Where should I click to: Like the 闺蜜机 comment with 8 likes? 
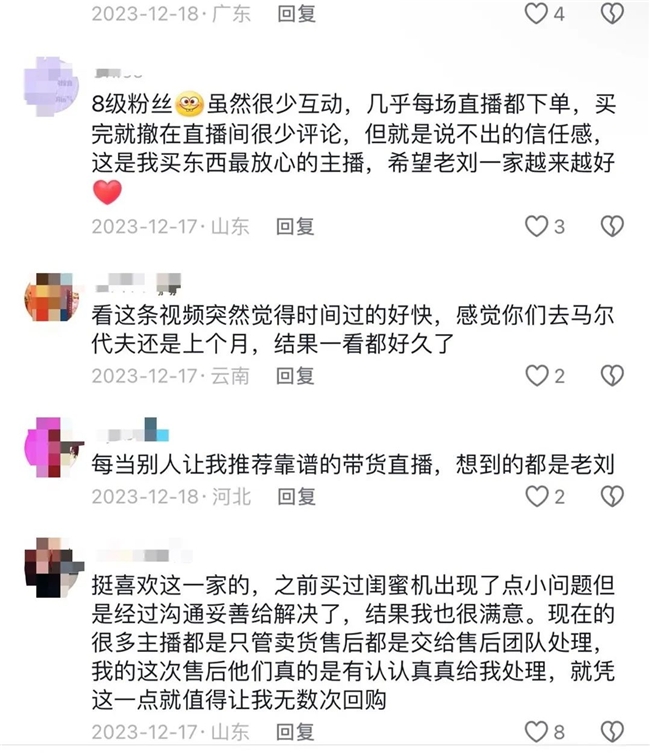point(538,732)
